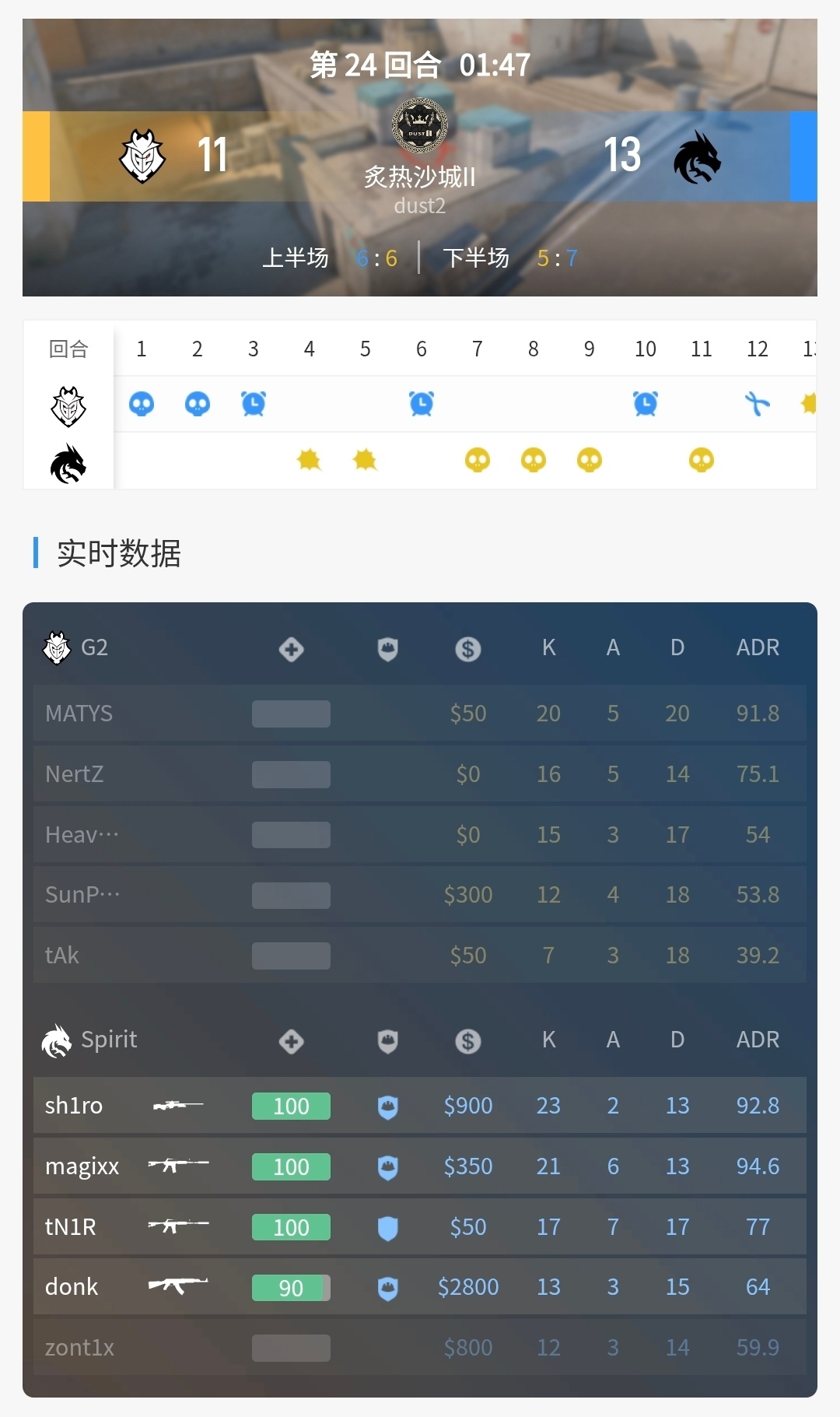Screen dimensions: 840x1417
Task: Open the G2 team logo in the score header
Action: coord(142,156)
